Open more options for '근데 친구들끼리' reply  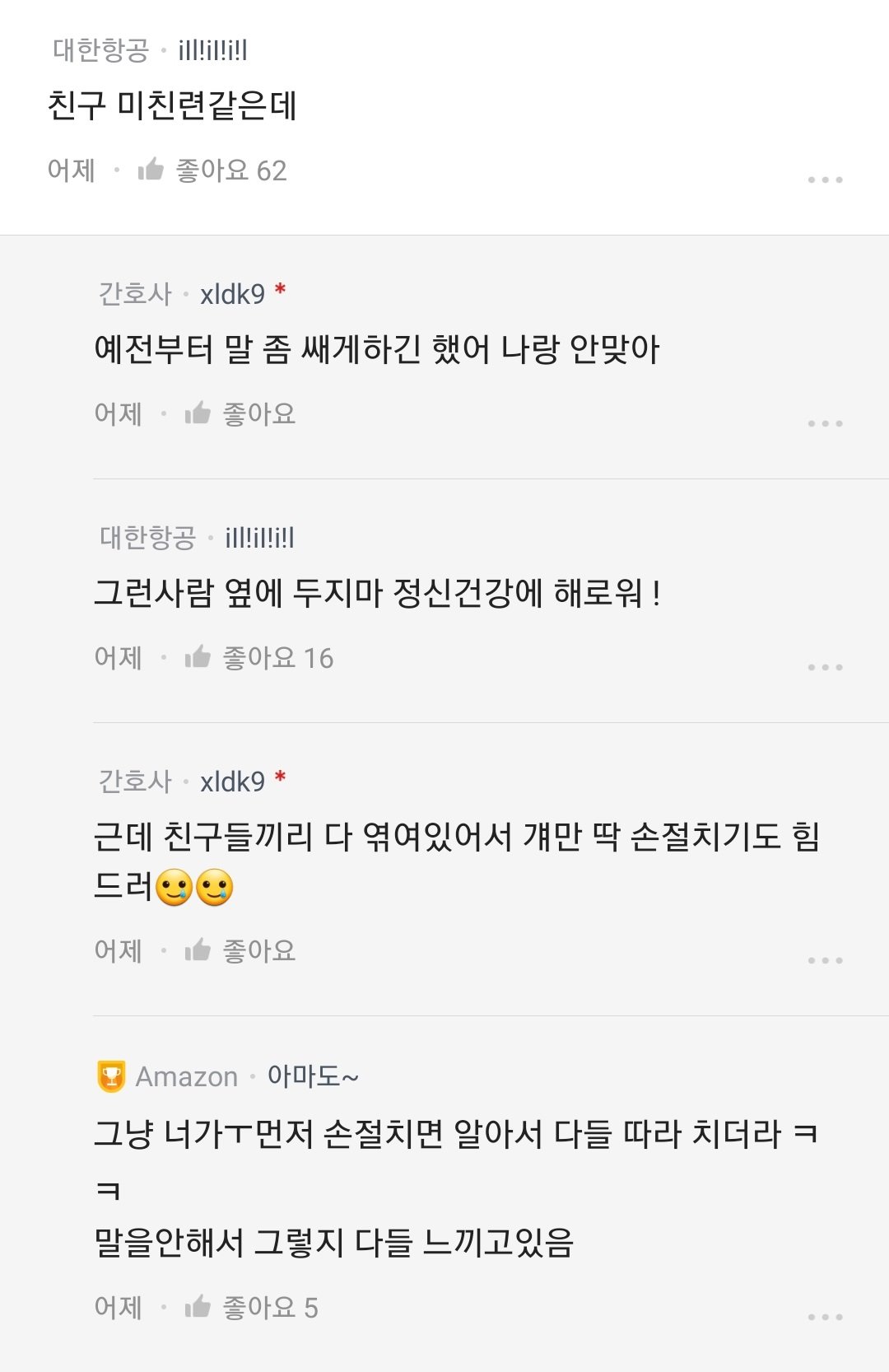tap(825, 960)
